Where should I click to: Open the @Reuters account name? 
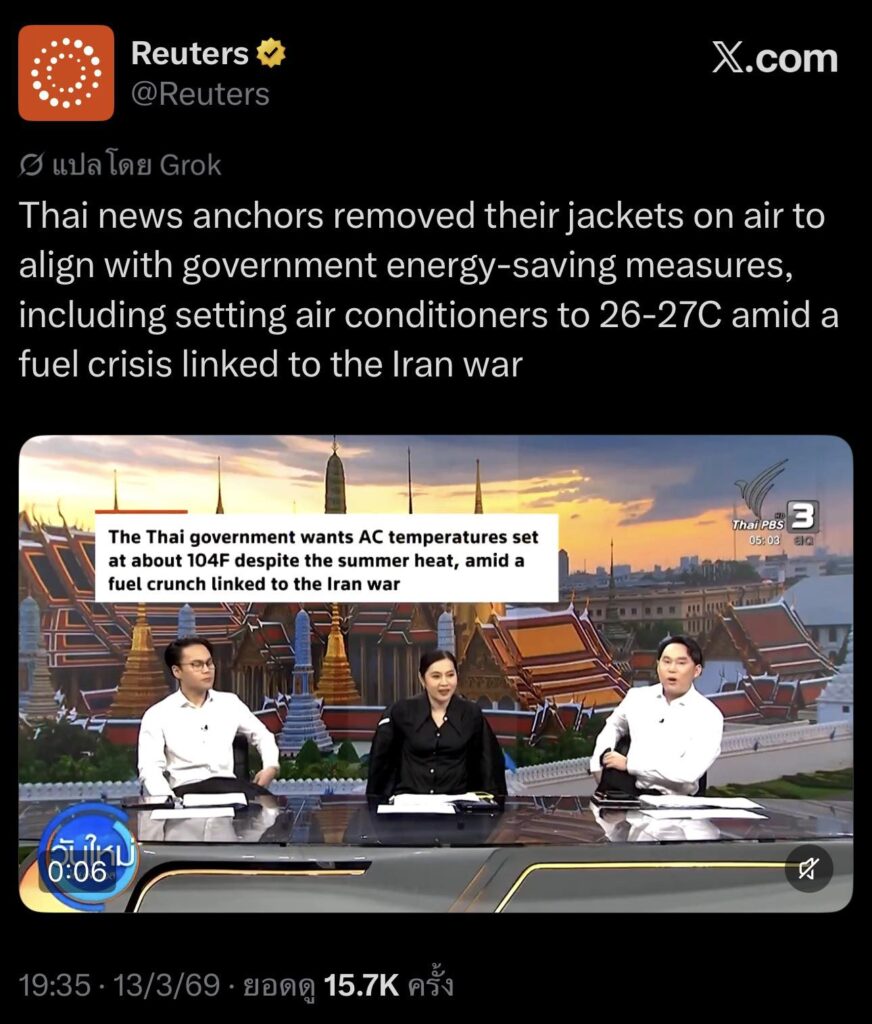[x=200, y=94]
